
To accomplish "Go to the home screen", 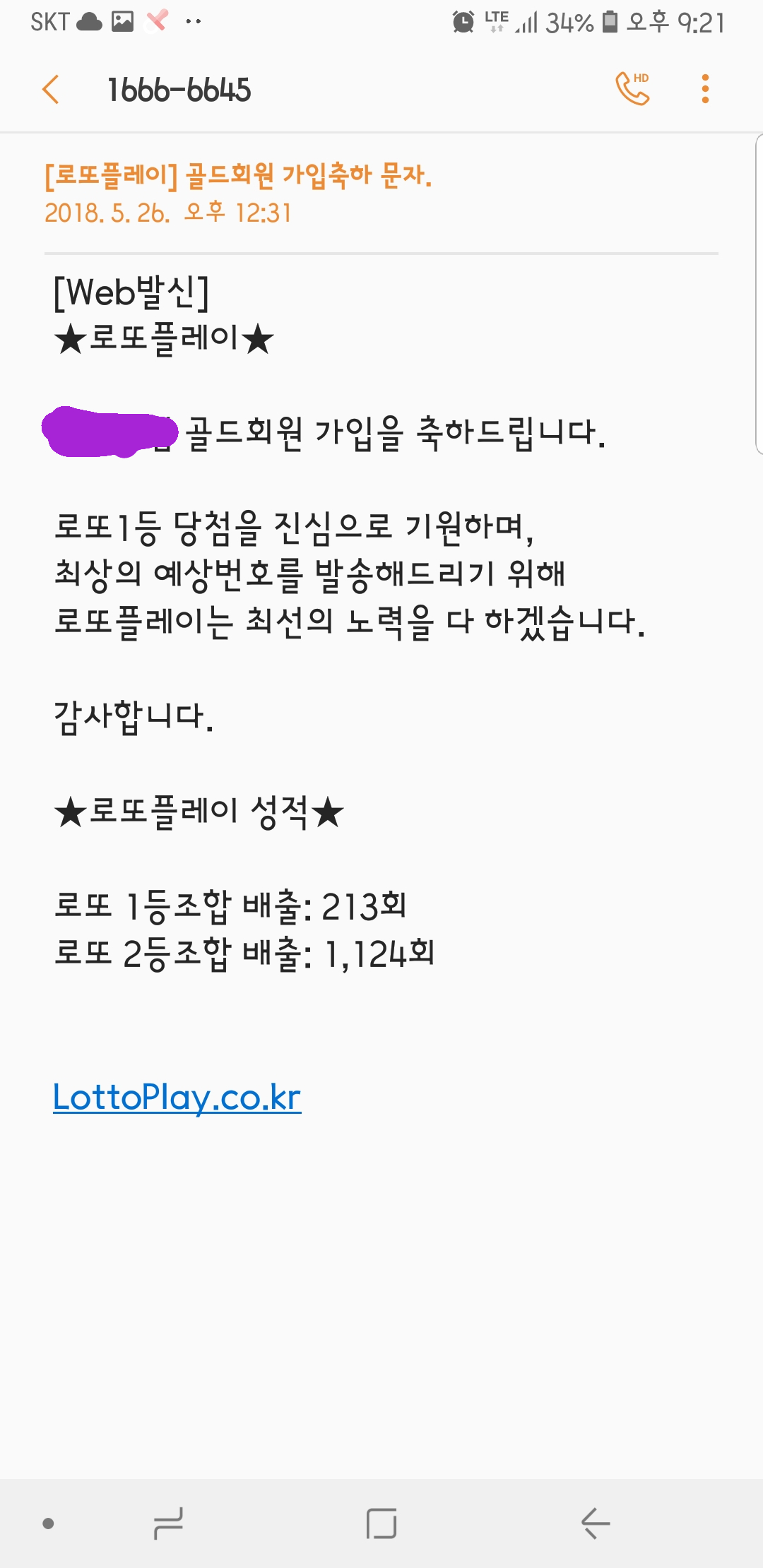I will (381, 1523).
